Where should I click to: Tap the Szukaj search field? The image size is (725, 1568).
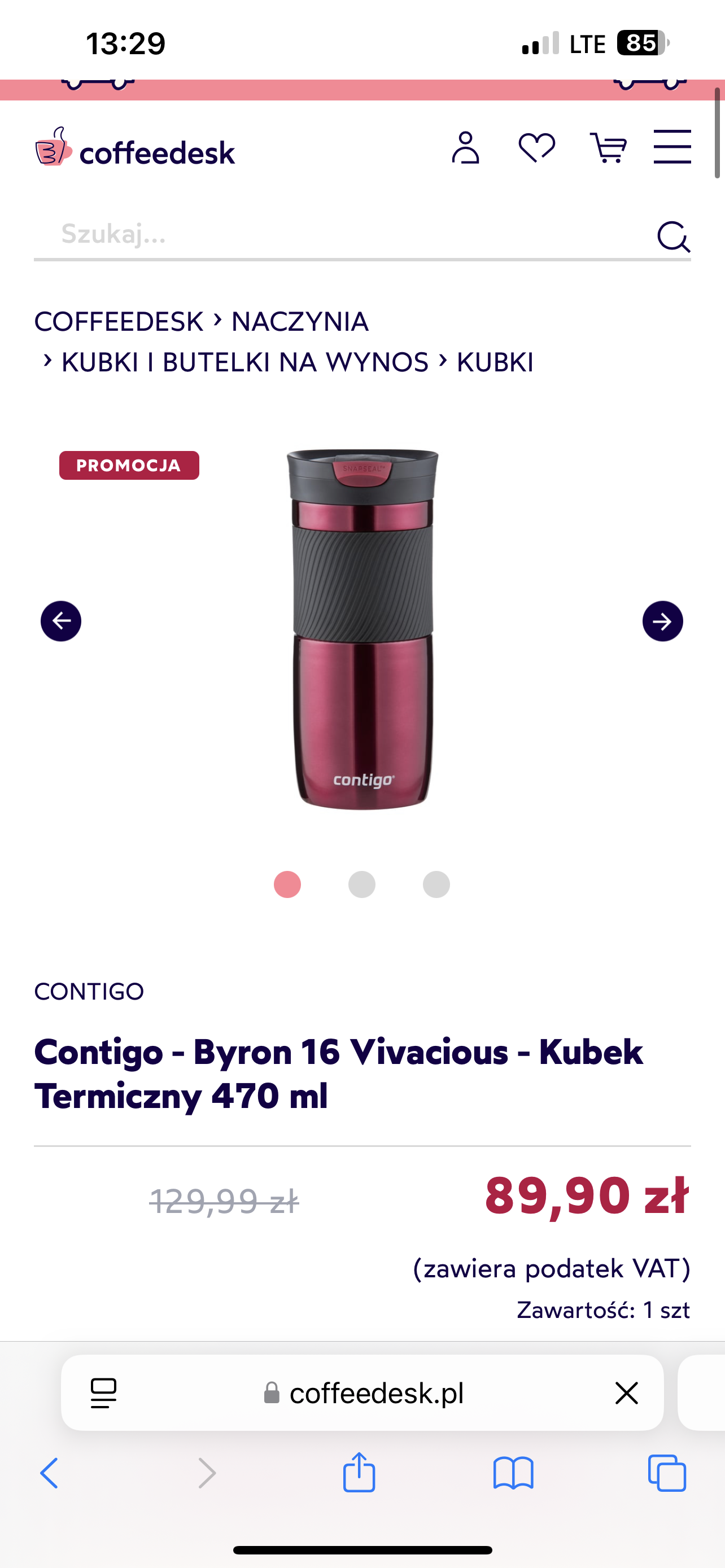click(x=341, y=234)
